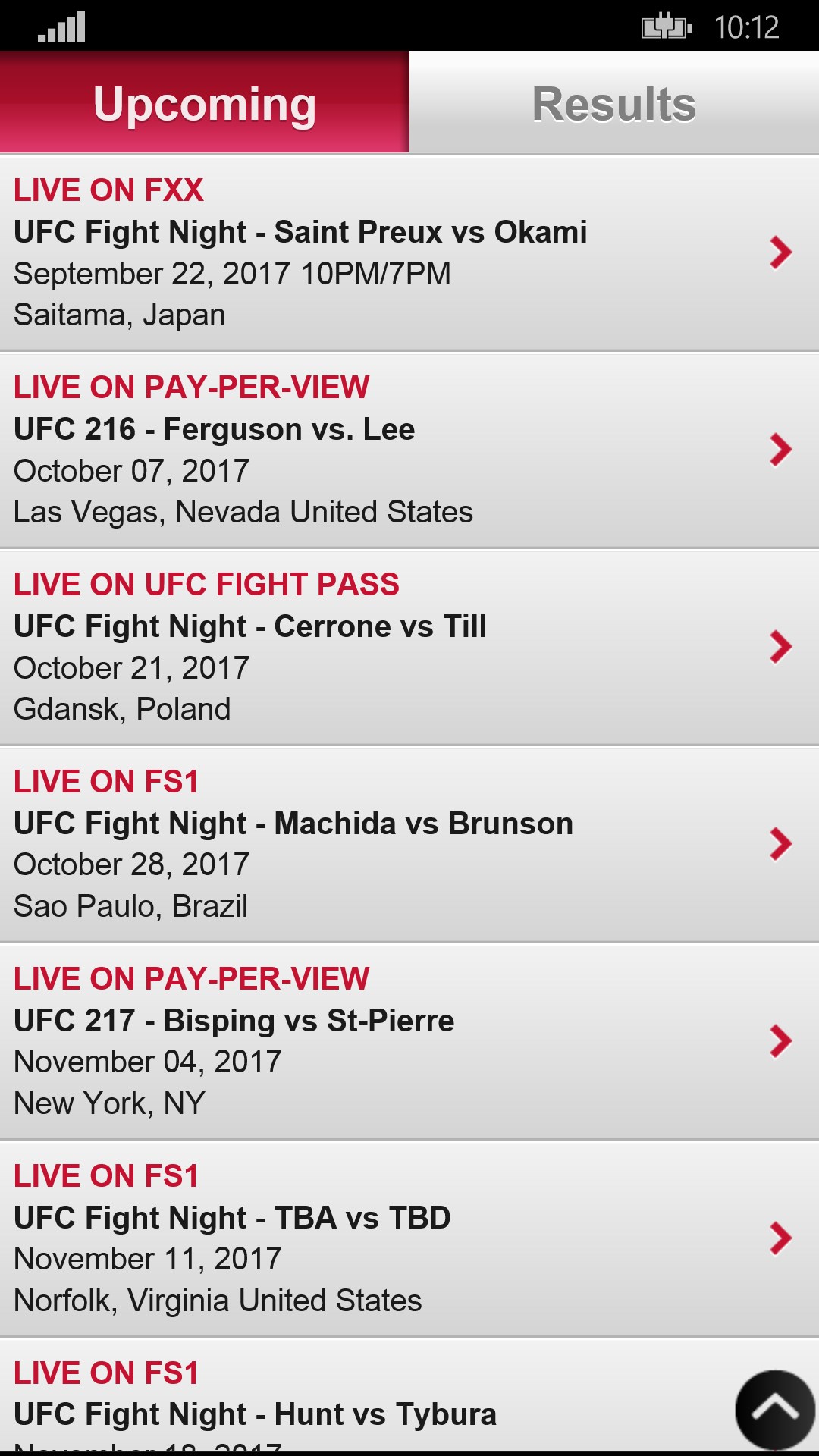
Task: Show the Machida vs Brunson fight night
Action: click(x=409, y=844)
